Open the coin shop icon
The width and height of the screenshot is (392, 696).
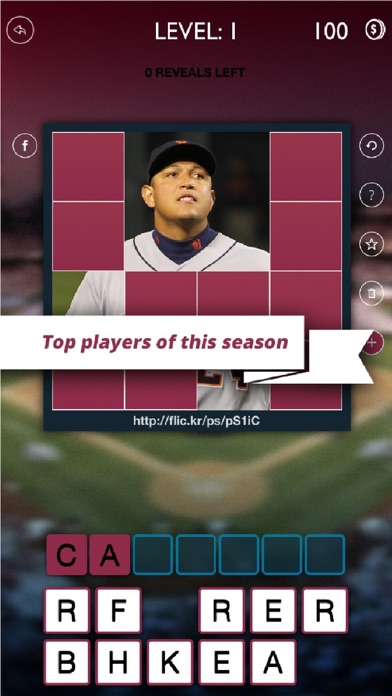coord(375,30)
